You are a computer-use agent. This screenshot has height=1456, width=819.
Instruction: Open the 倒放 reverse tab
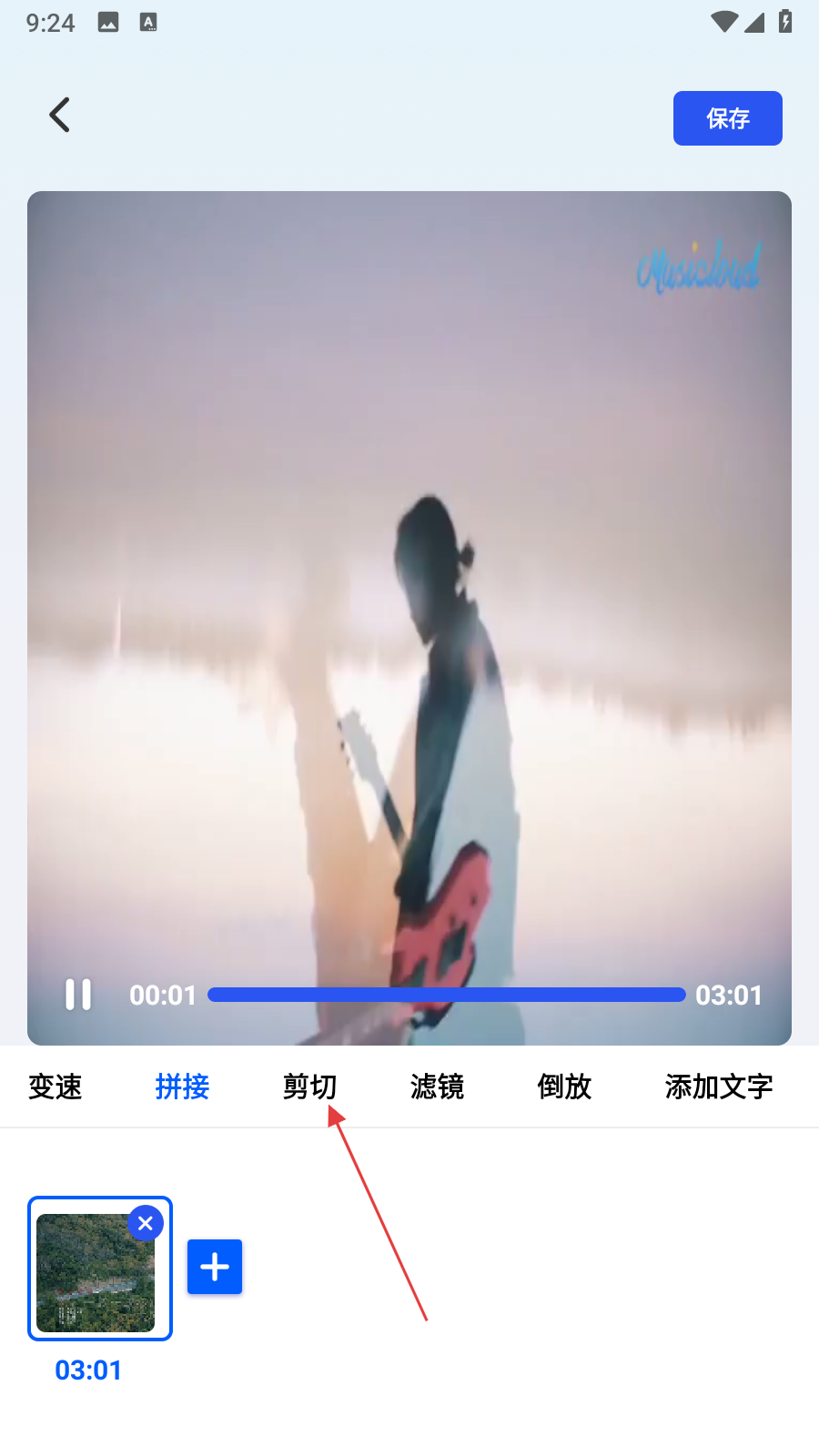pos(564,1087)
